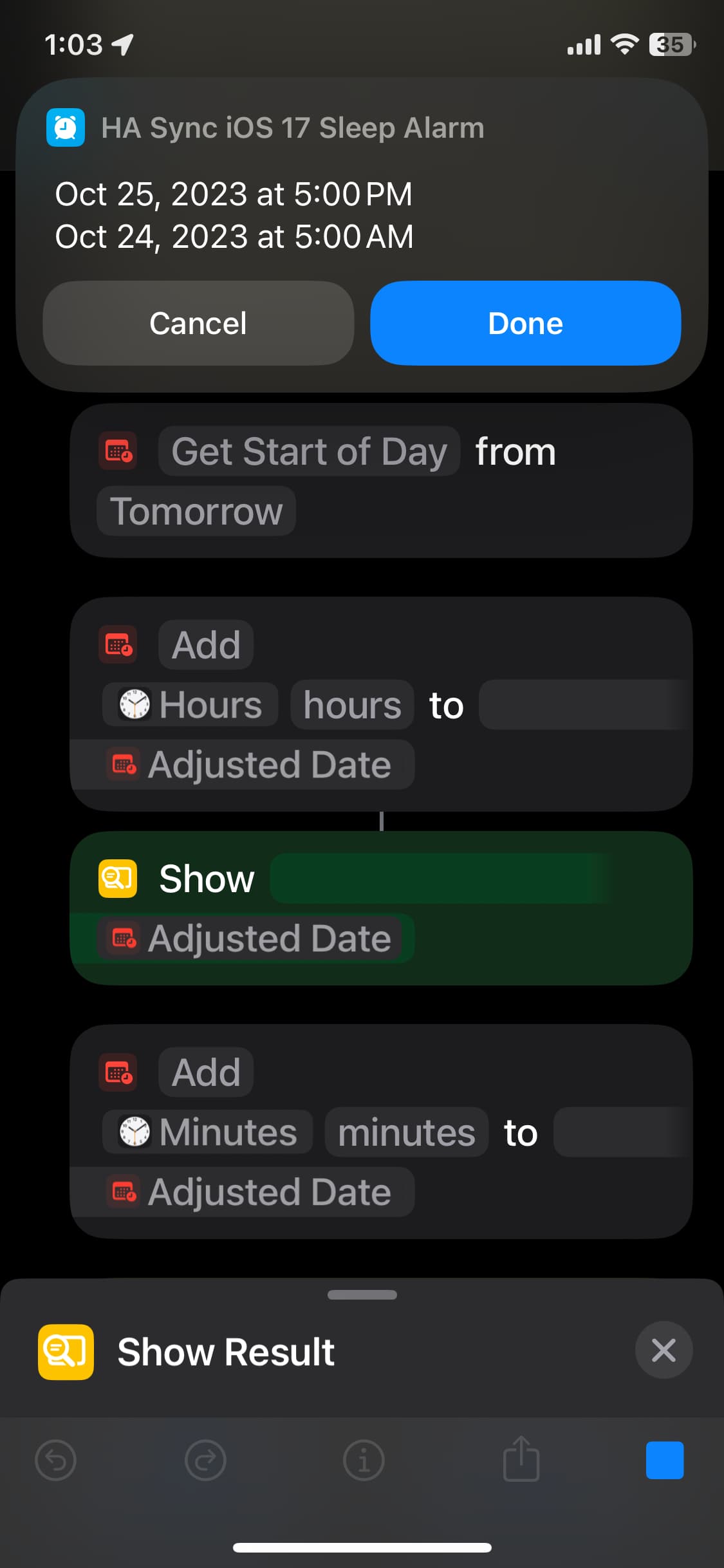Tap the blue stop square to halt run

pyautogui.click(x=664, y=1460)
